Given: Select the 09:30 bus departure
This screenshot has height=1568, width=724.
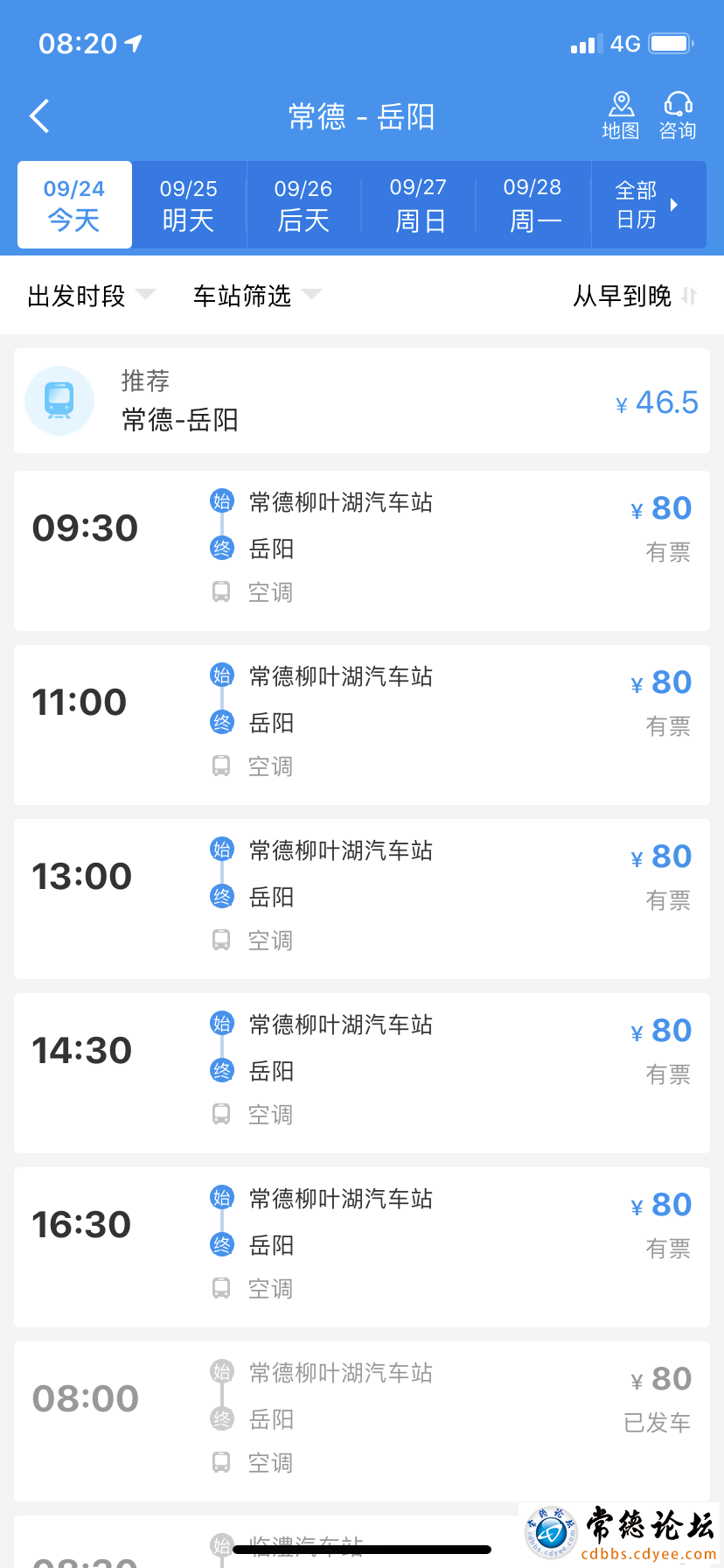Looking at the screenshot, I should 362,550.
